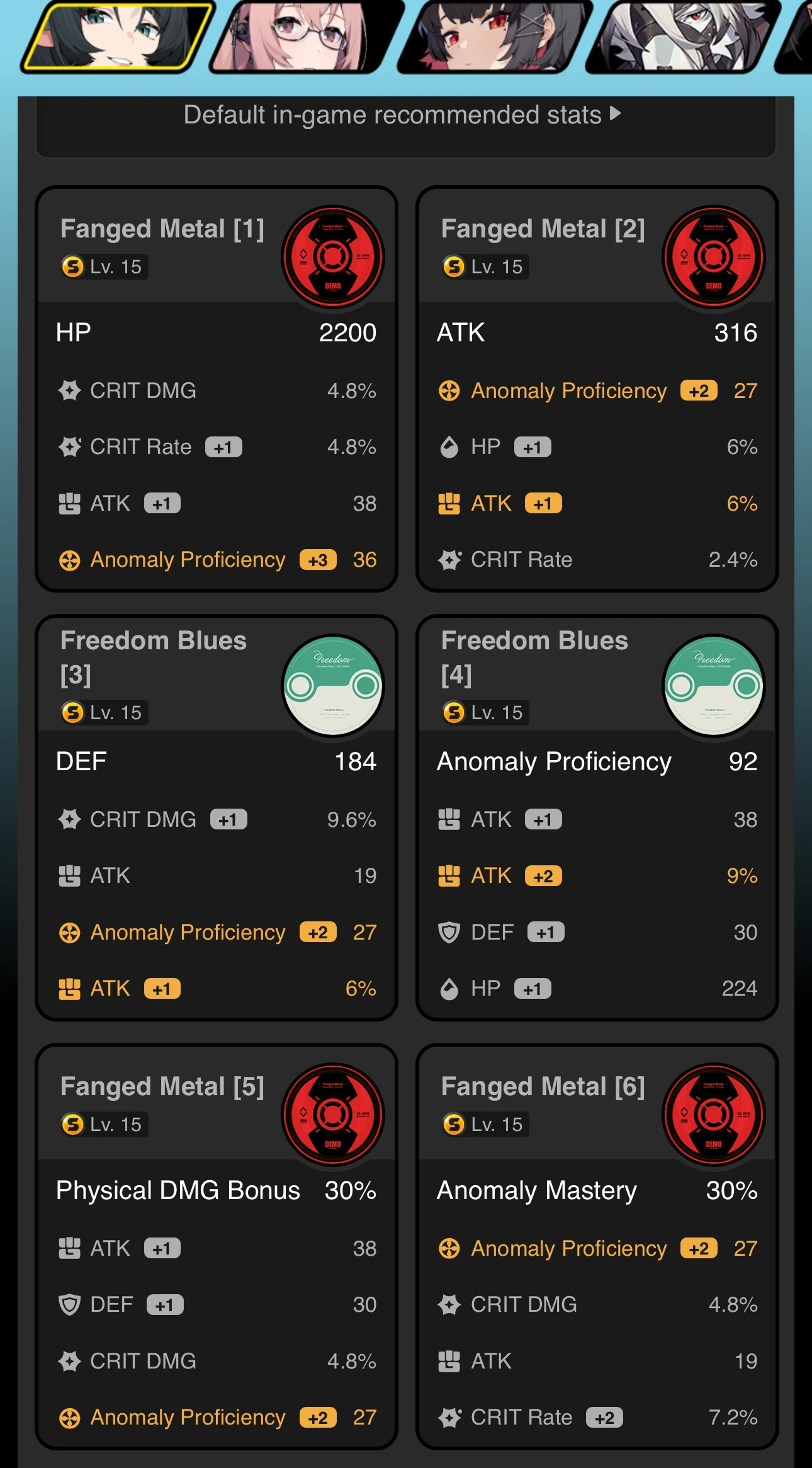This screenshot has width=812, height=1468.
Task: Open the Fanged Metal [1] disc card
Action: point(216,389)
